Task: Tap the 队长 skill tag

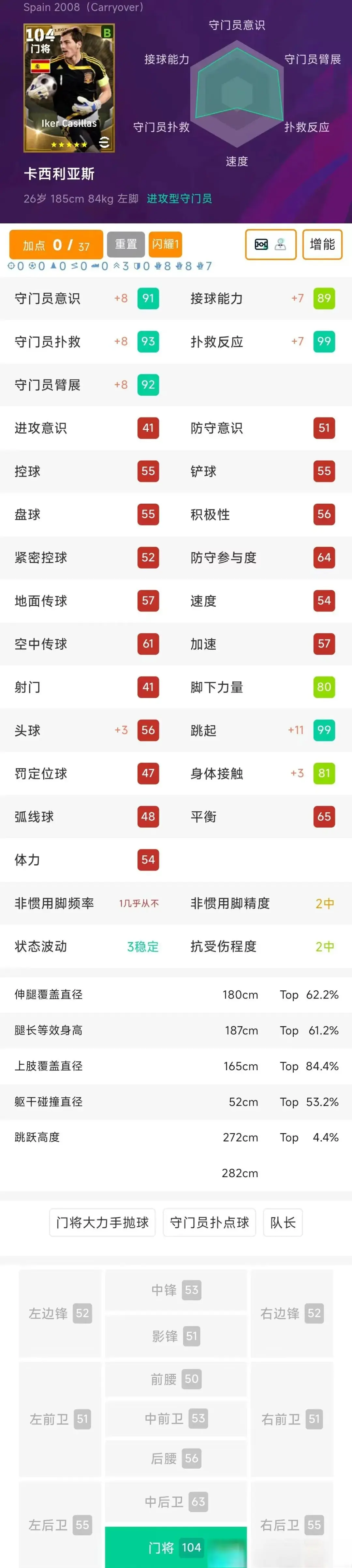Action: point(283,1222)
